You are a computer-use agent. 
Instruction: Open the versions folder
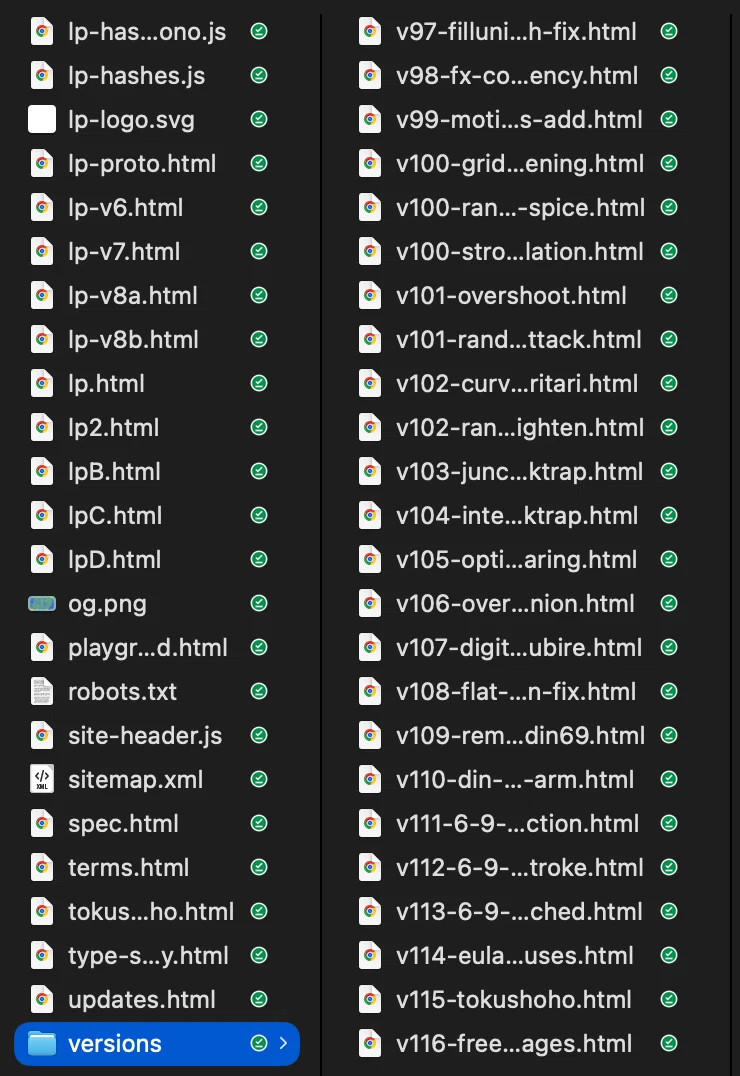pyautogui.click(x=157, y=1044)
